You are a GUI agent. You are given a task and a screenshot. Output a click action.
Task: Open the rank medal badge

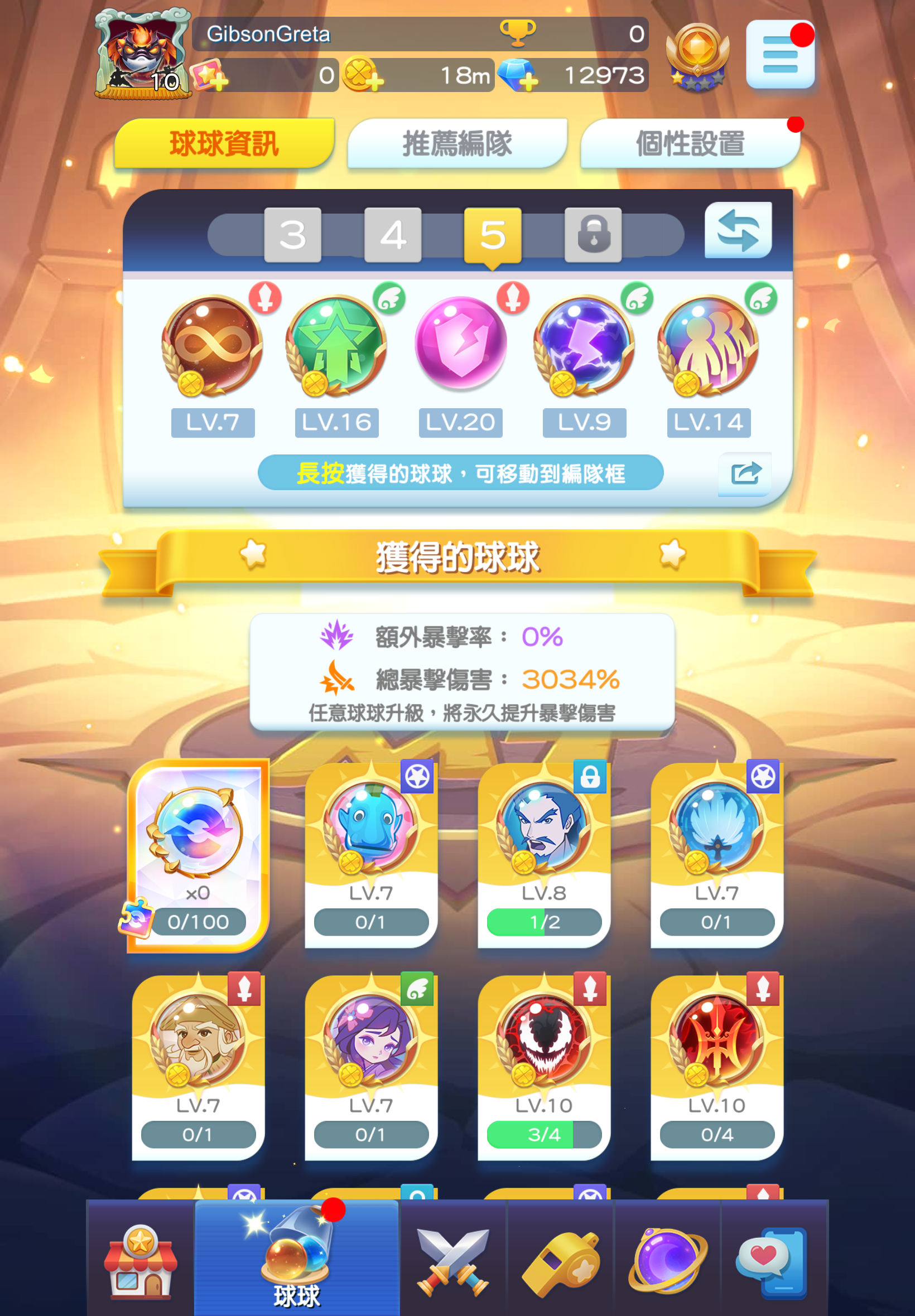(x=697, y=57)
